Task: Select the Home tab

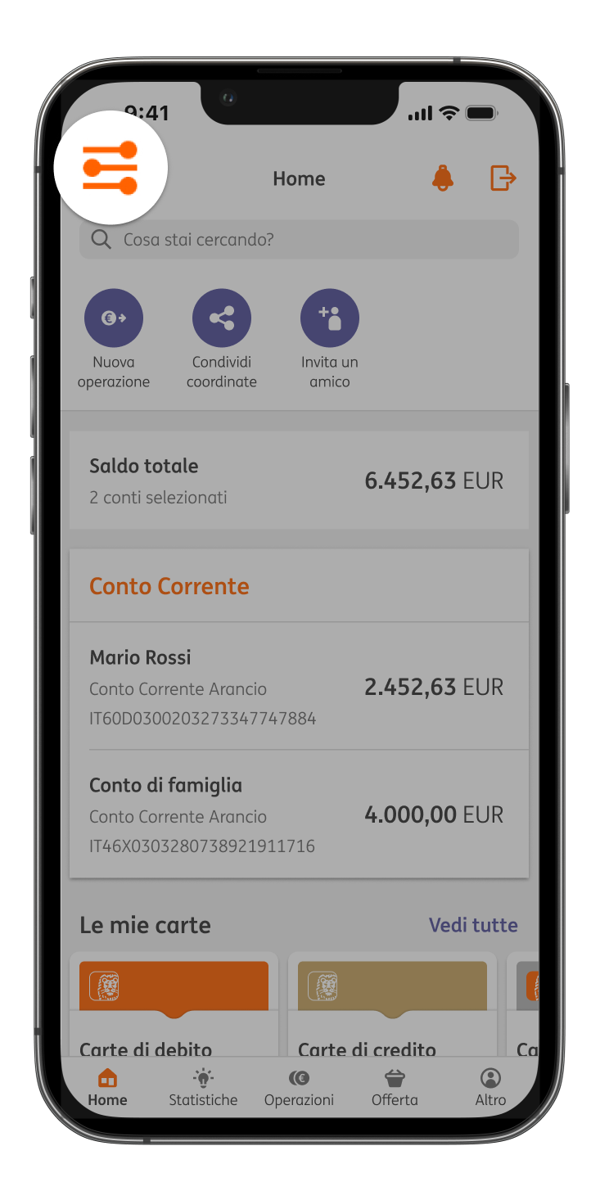Action: 108,1087
